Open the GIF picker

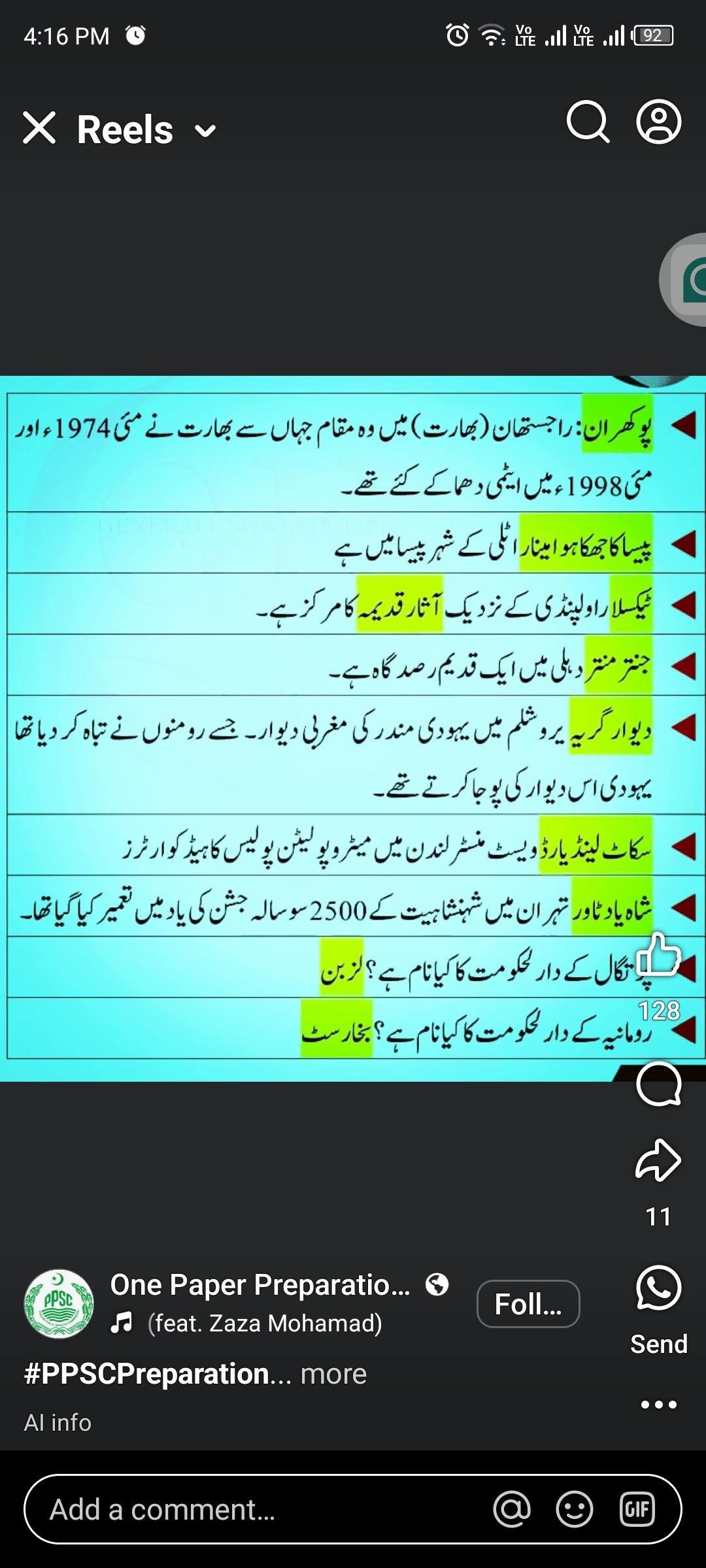(637, 1509)
